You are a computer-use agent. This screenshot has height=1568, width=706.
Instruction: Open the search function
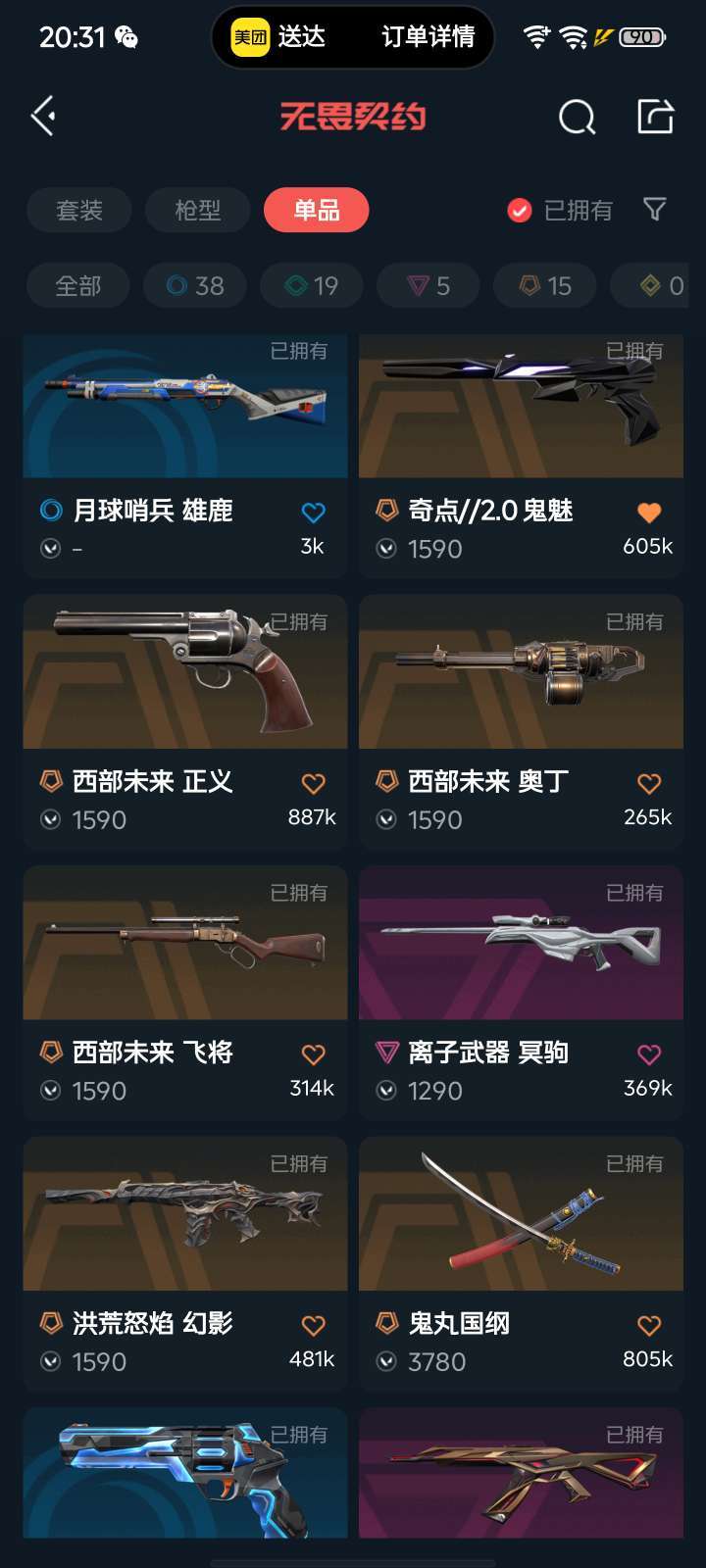[x=578, y=116]
